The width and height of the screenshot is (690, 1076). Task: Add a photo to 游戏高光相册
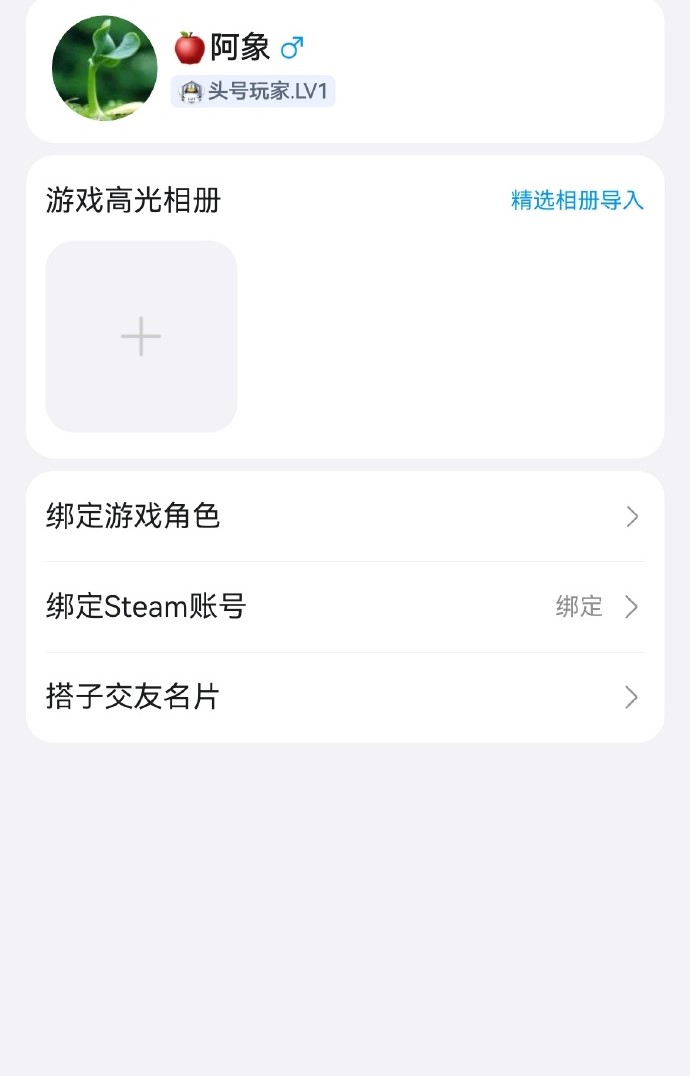click(x=141, y=336)
